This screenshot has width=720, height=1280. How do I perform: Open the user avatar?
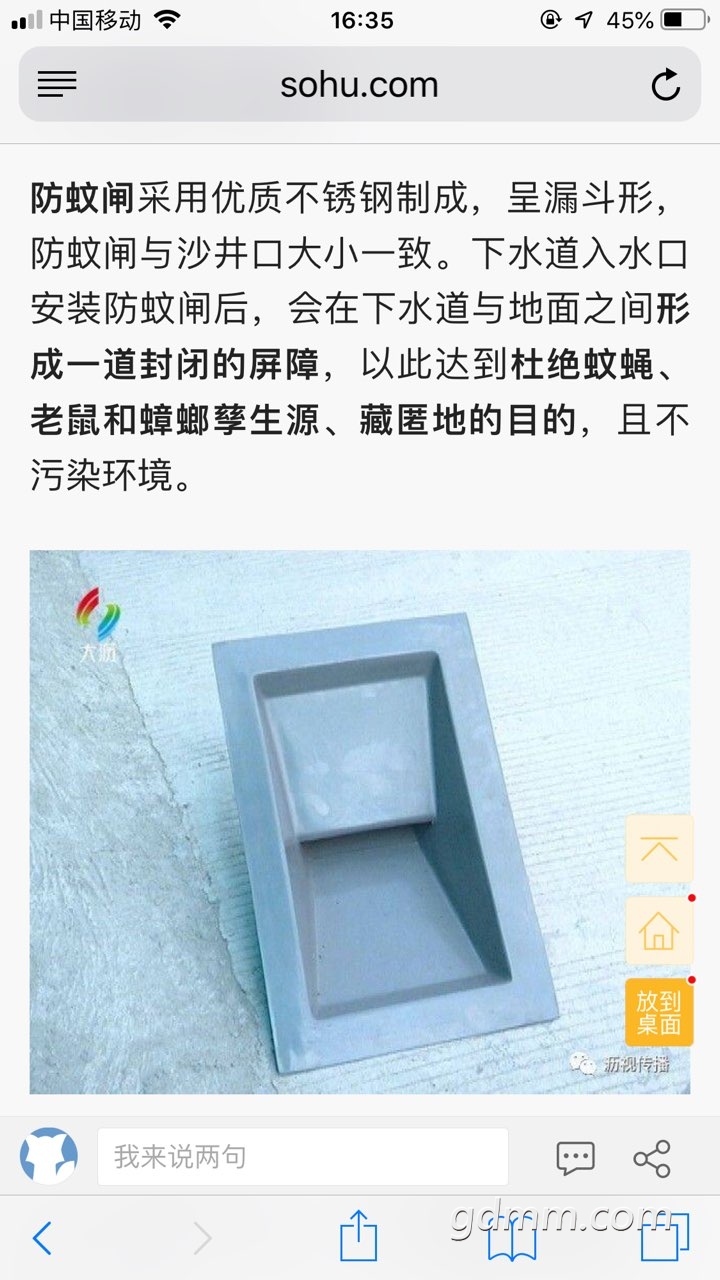(x=49, y=1157)
